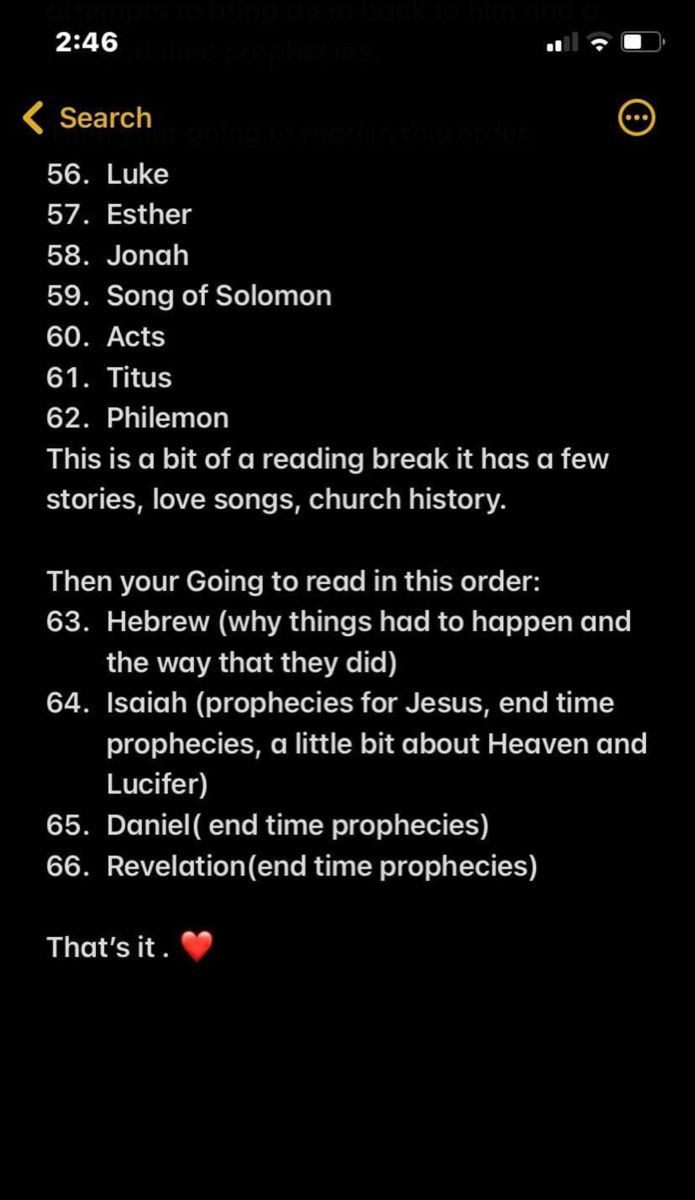695x1200 pixels.
Task: Open the more options ellipsis menu
Action: (637, 119)
